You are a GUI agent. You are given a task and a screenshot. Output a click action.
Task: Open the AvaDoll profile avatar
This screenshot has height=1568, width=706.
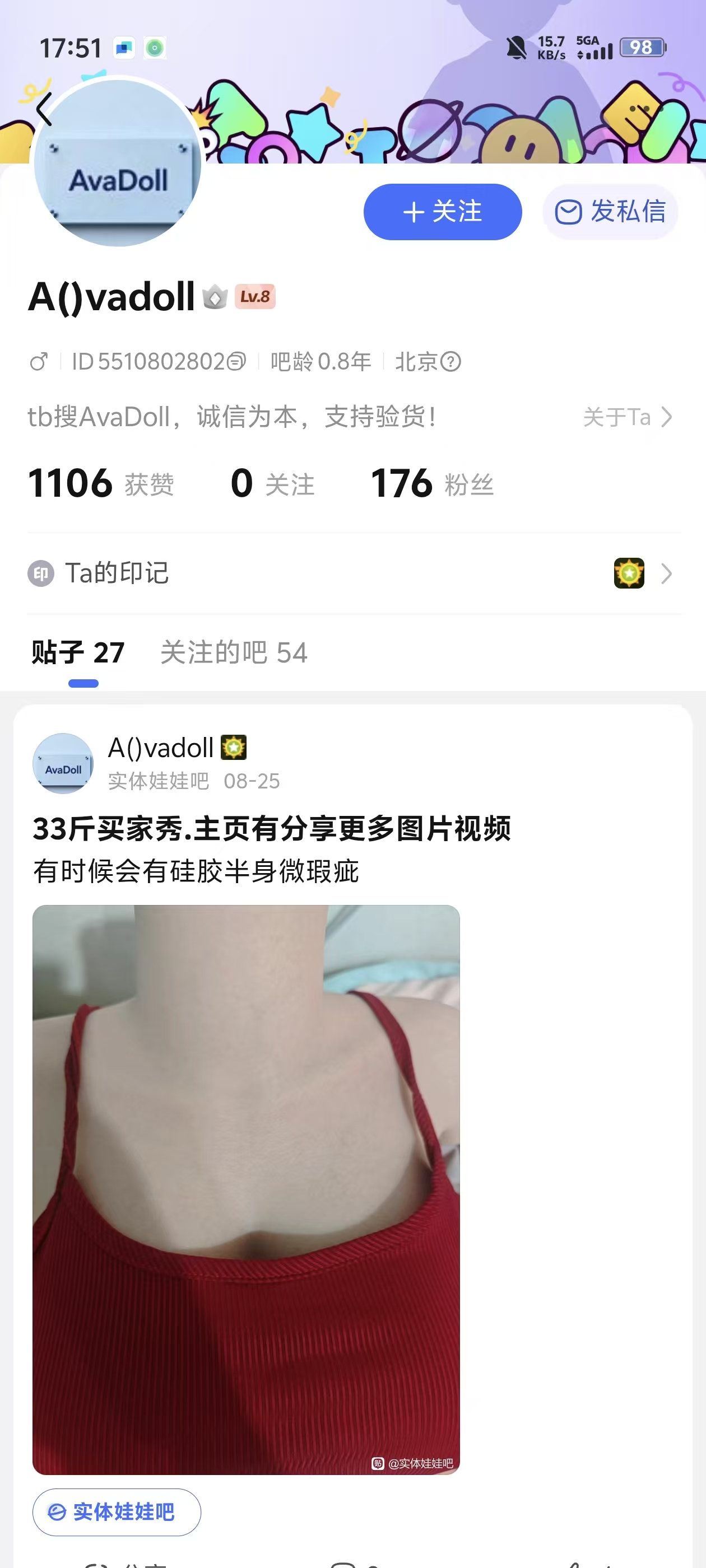point(118,163)
